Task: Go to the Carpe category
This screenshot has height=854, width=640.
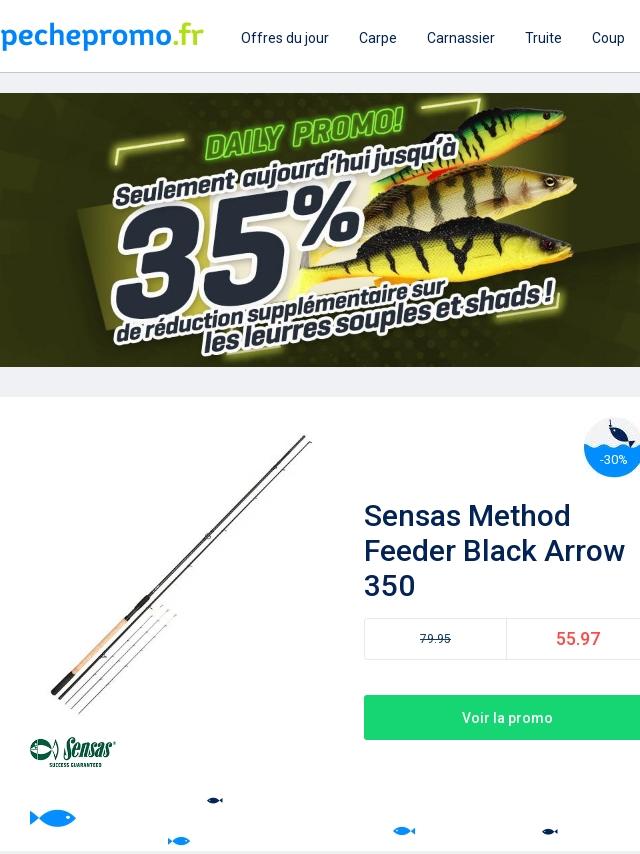Action: tap(377, 38)
